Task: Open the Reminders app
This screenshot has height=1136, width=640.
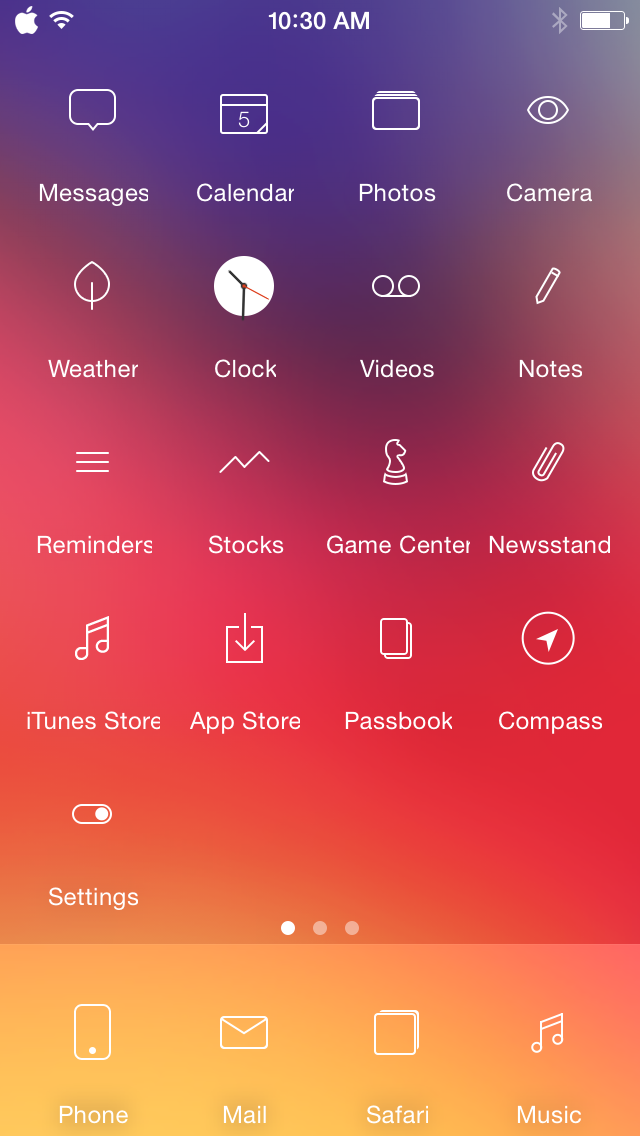Action: [x=92, y=463]
